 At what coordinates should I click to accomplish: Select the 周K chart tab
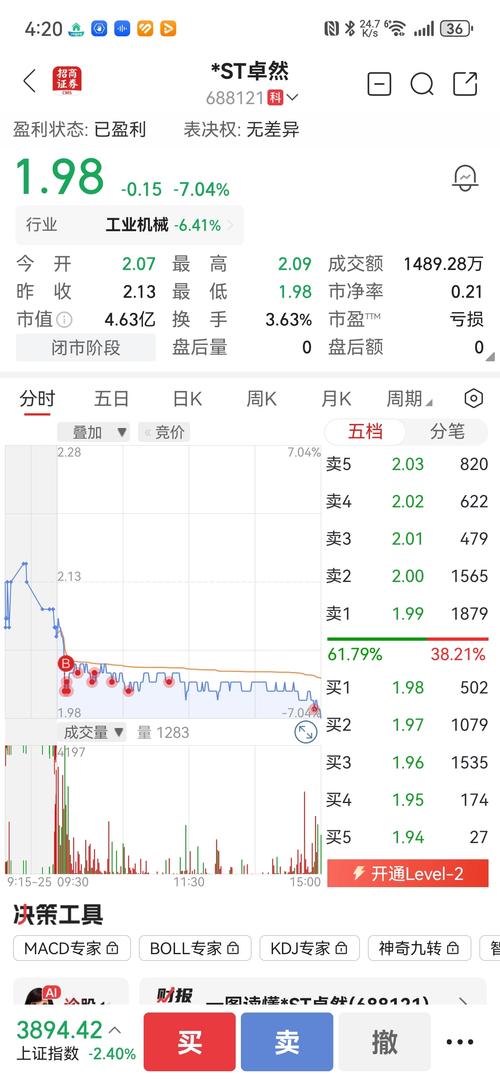261,398
